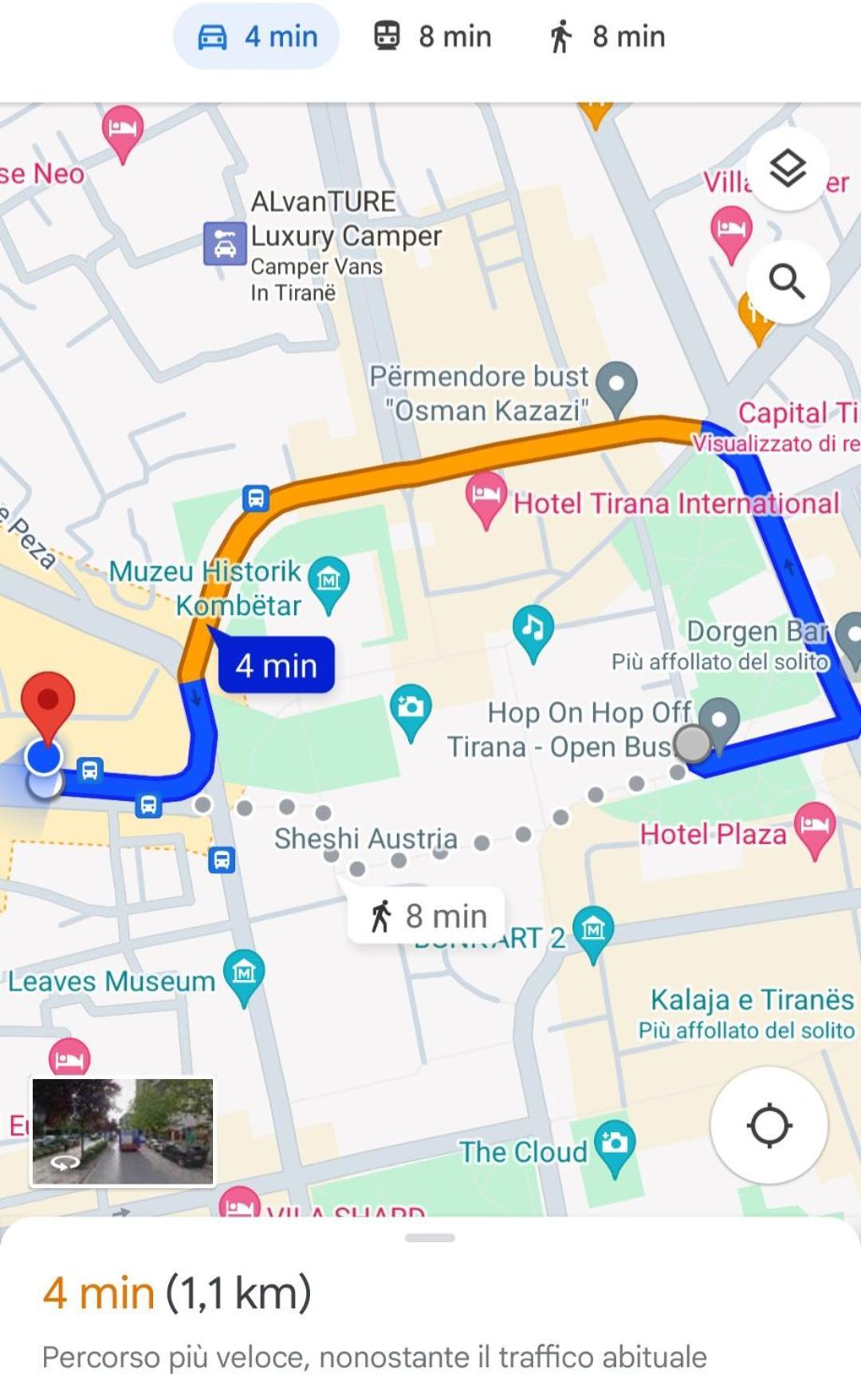Screen dimensions: 861x1400
Task: Tap the BUNK'ART 2 museum pin
Action: pos(592,930)
